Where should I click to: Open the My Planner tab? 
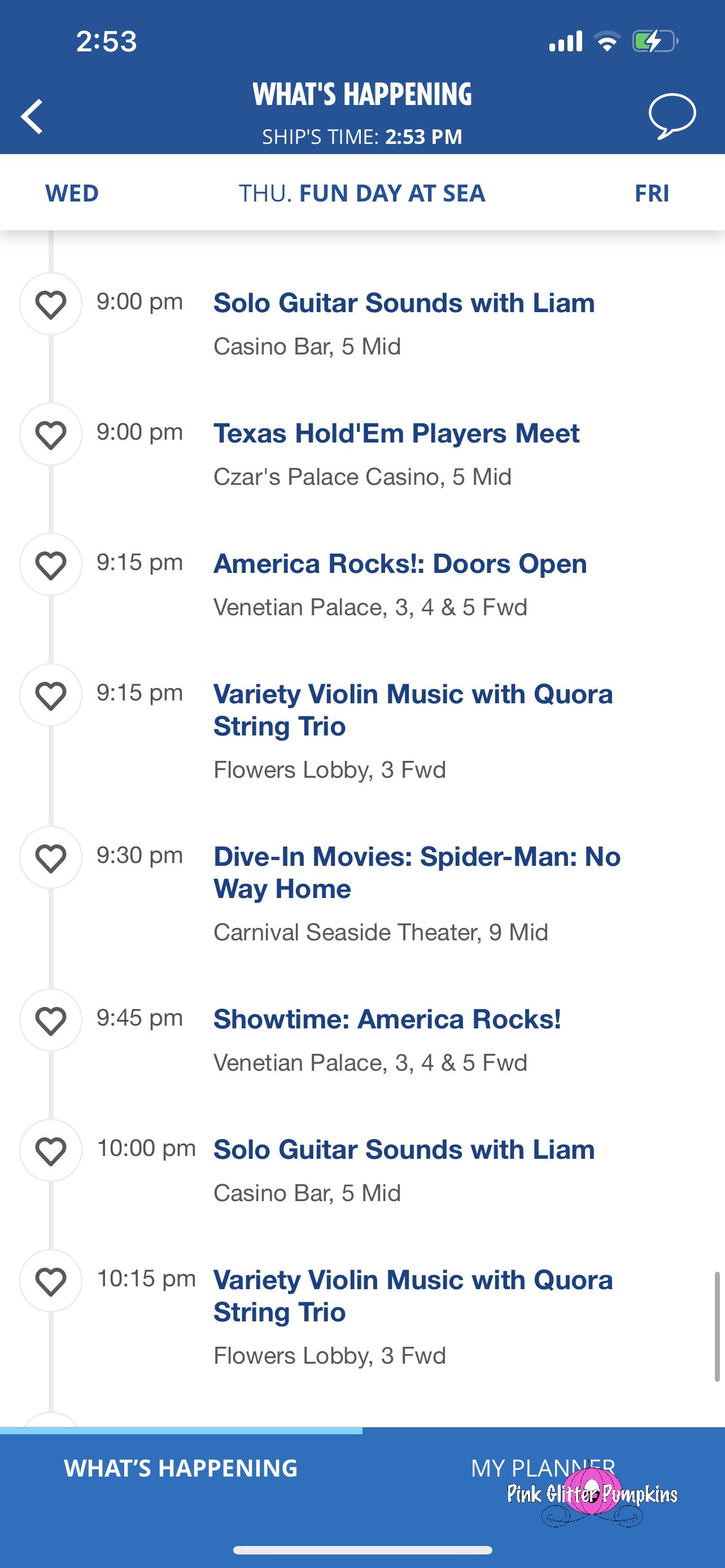543,1468
